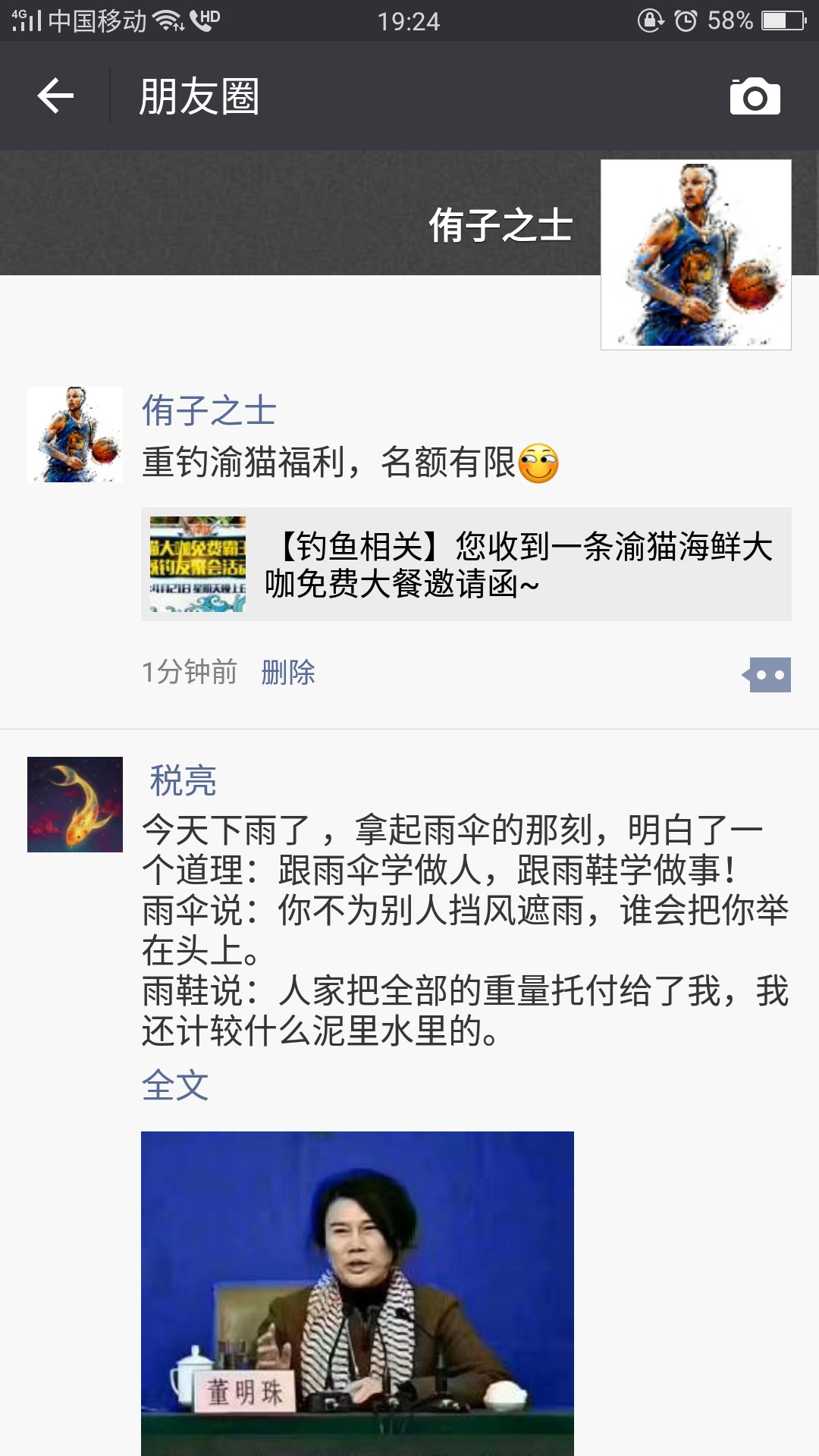Expand the full text with 全文
819x1456 pixels.
pos(175,1085)
